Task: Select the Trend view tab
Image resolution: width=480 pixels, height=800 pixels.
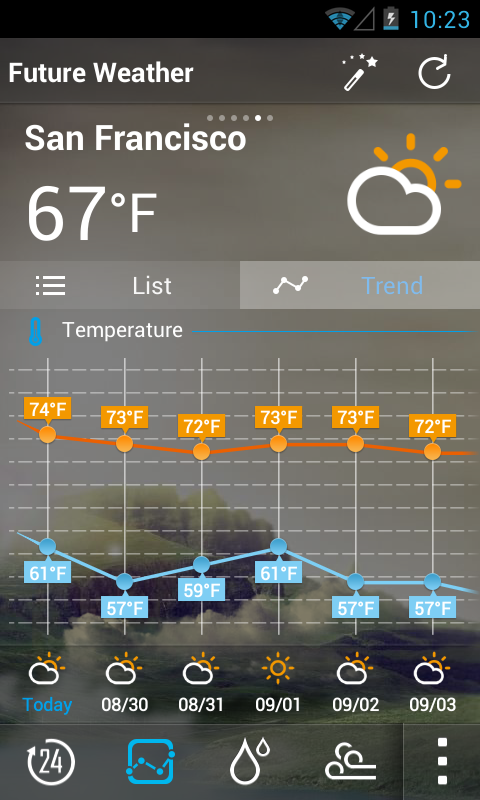Action: tap(360, 285)
